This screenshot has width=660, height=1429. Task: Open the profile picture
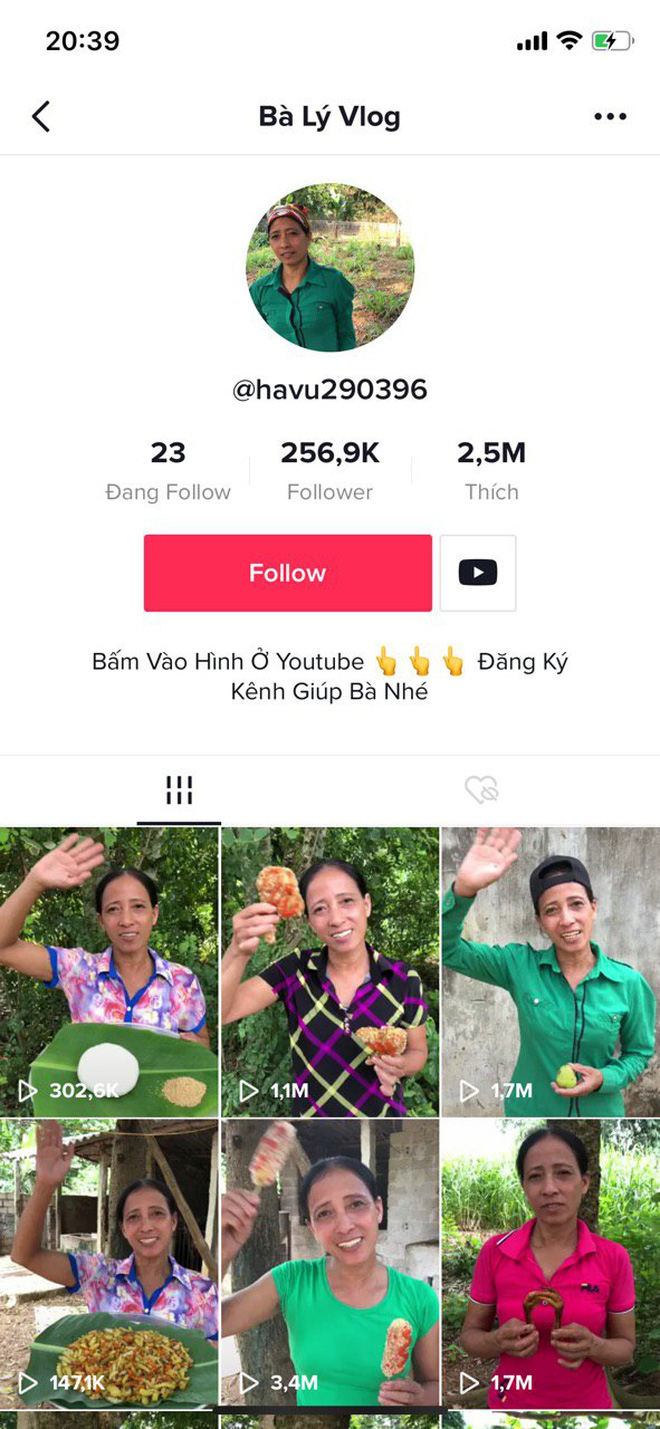pos(330,267)
